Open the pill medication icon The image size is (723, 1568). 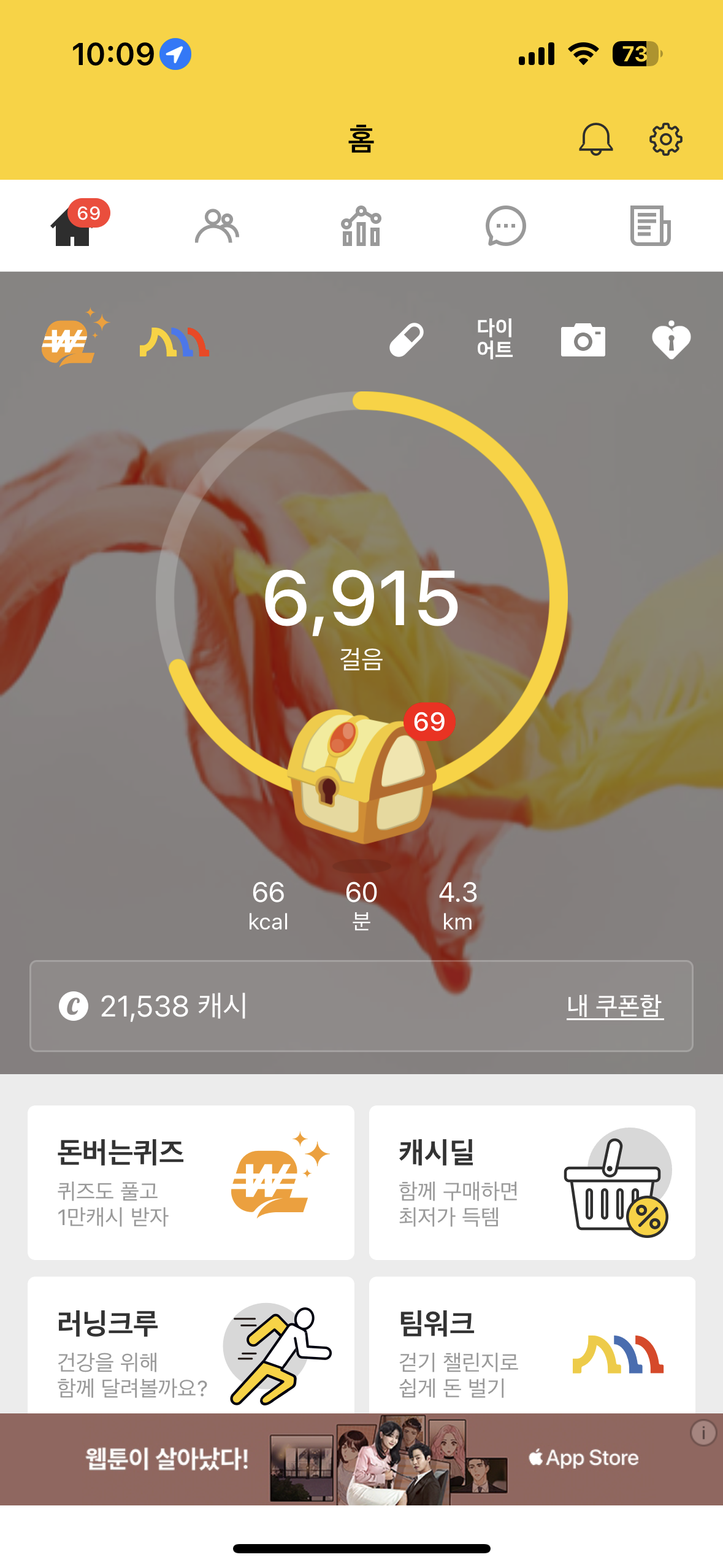pyautogui.click(x=407, y=339)
